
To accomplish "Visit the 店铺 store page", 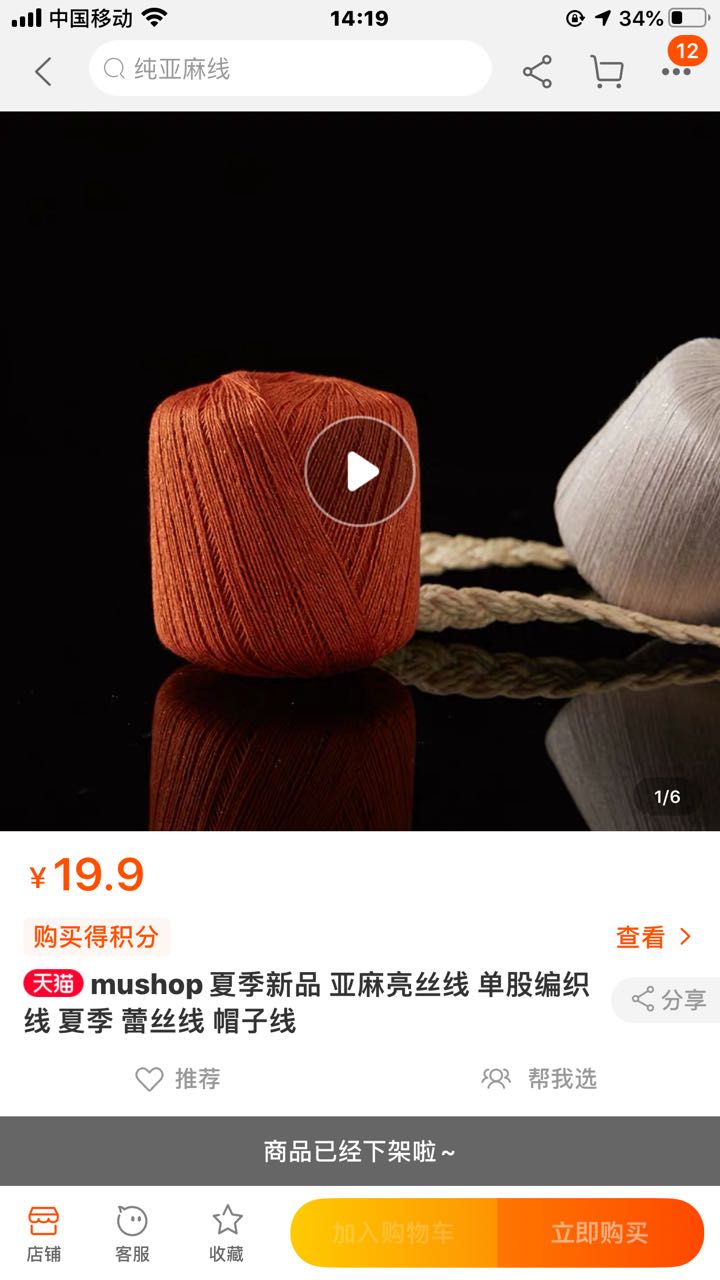I will [44, 1233].
